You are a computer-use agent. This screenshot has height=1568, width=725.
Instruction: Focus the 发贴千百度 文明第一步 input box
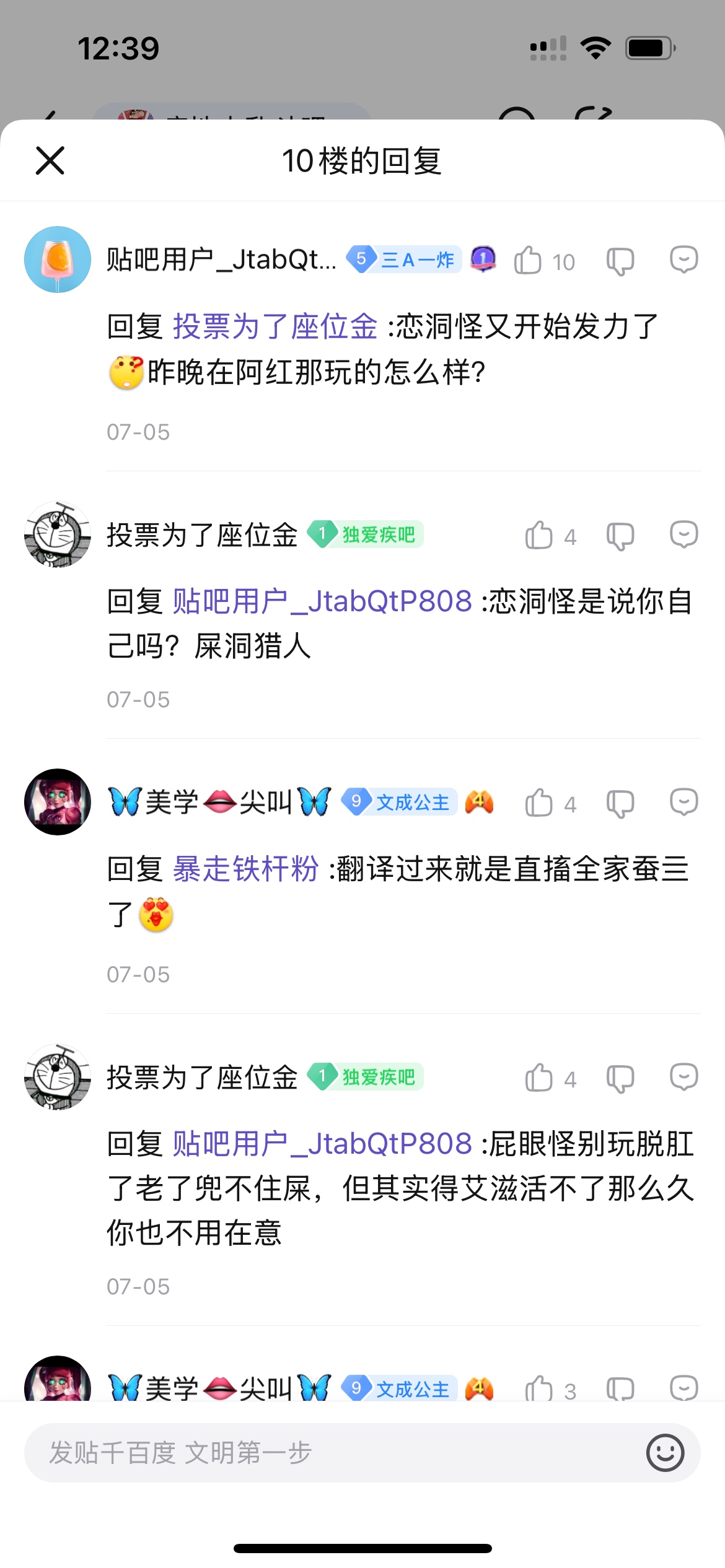335,1452
